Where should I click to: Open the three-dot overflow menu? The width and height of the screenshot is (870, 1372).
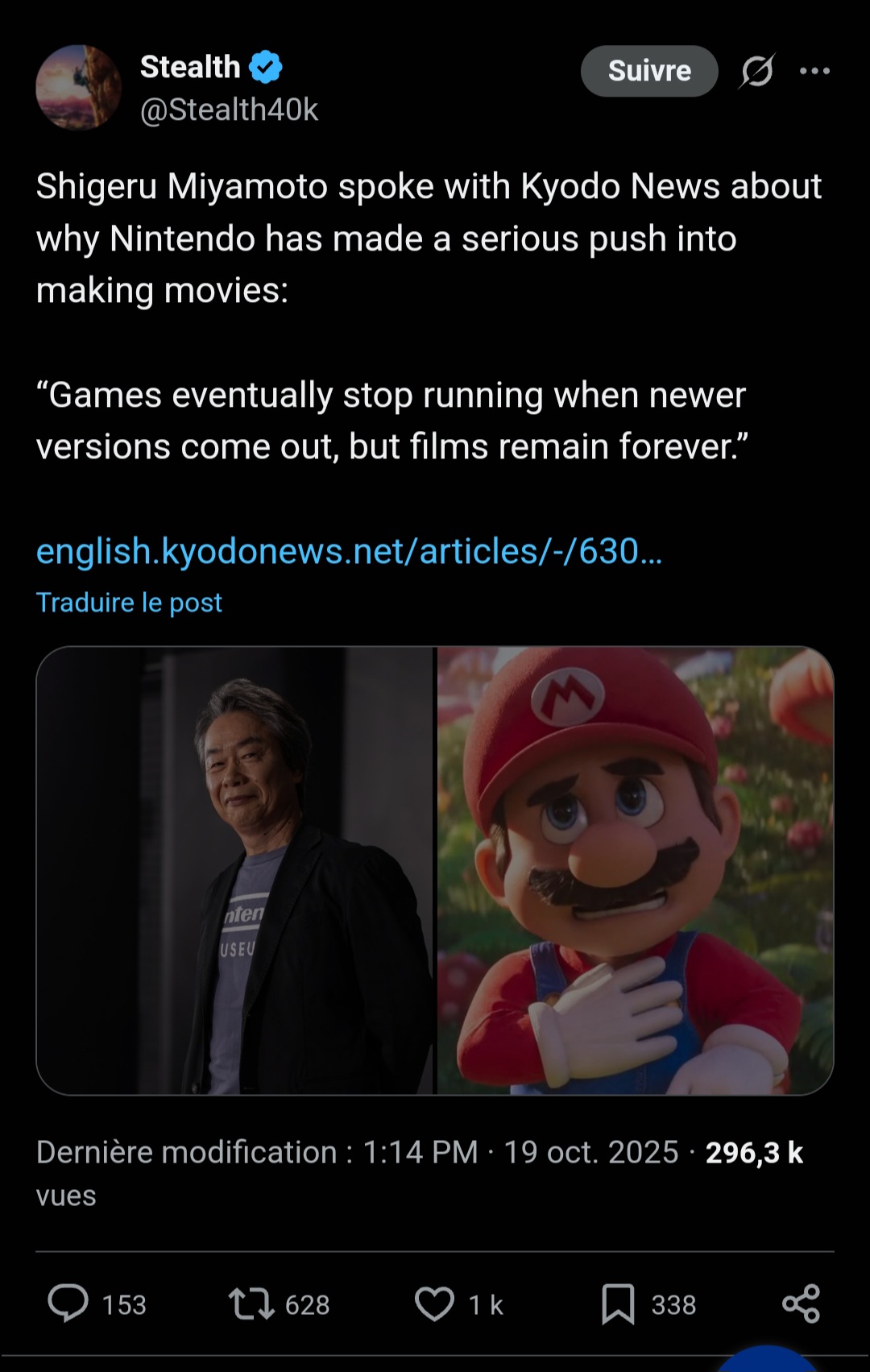click(x=814, y=71)
